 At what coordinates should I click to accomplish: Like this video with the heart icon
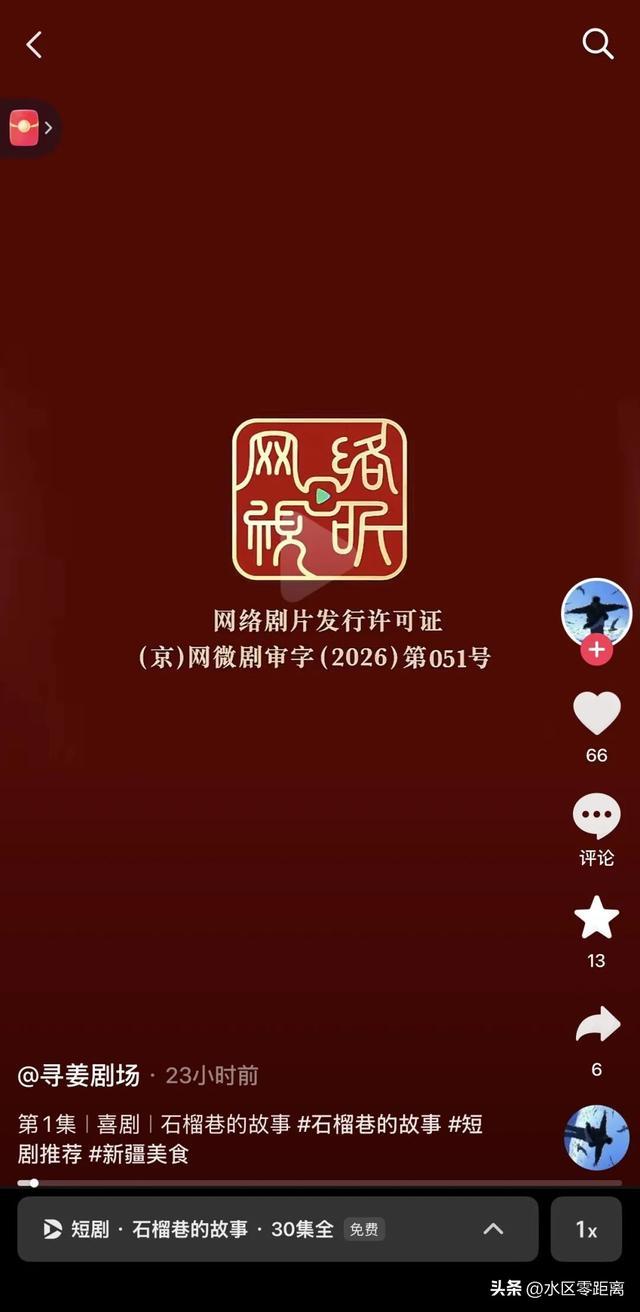(596, 713)
